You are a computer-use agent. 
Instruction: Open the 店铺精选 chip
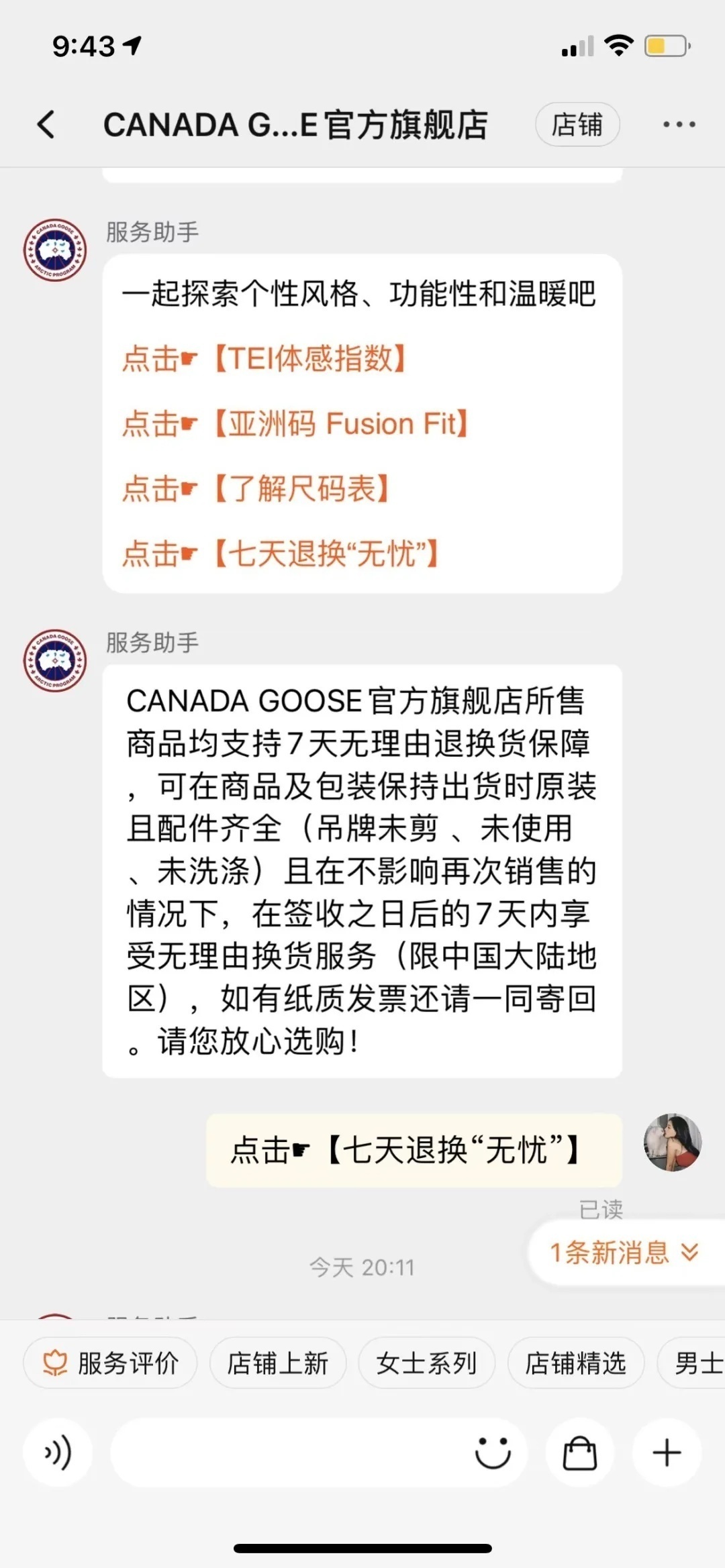[576, 1363]
